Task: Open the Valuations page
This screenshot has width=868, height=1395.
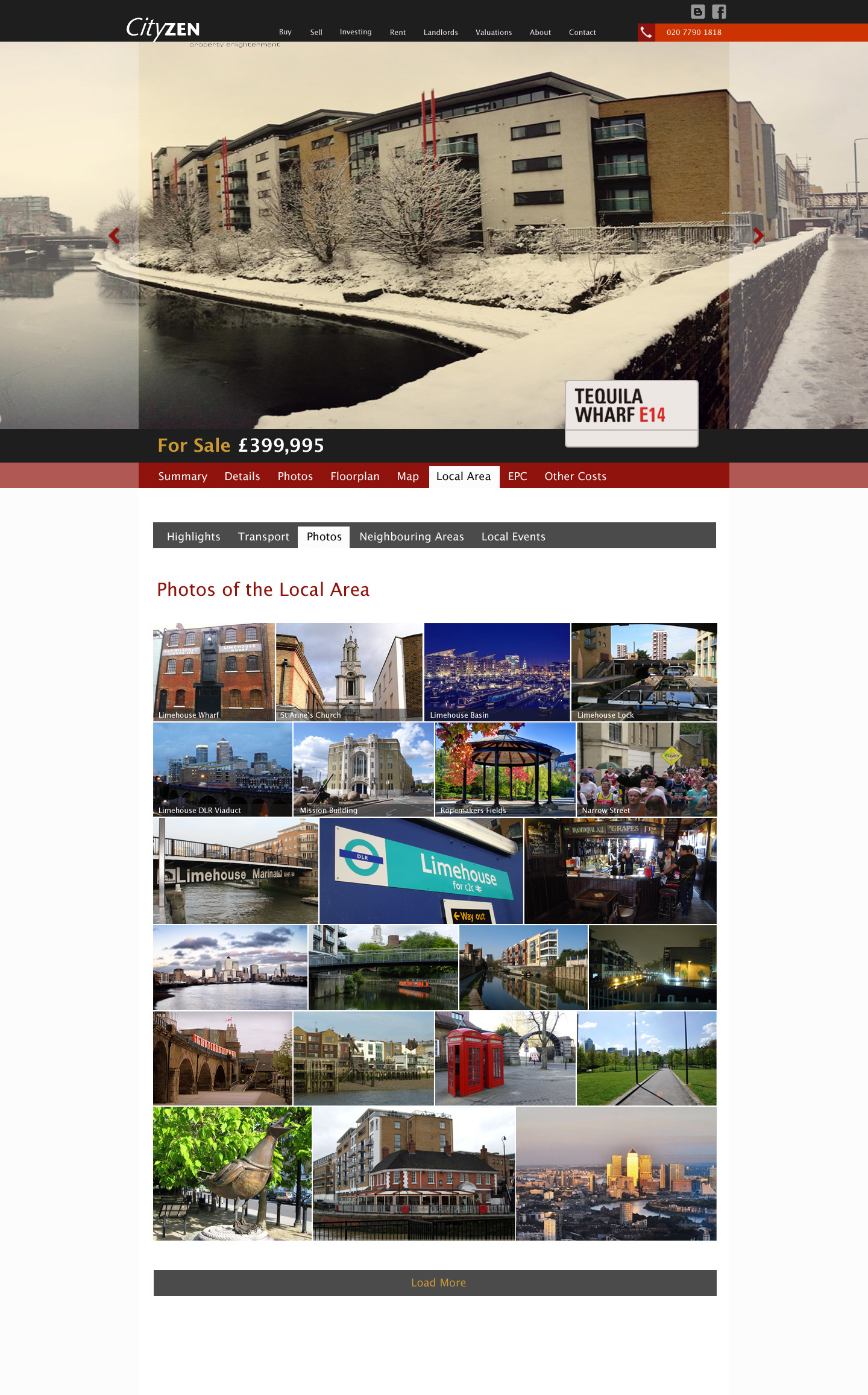Action: [494, 33]
